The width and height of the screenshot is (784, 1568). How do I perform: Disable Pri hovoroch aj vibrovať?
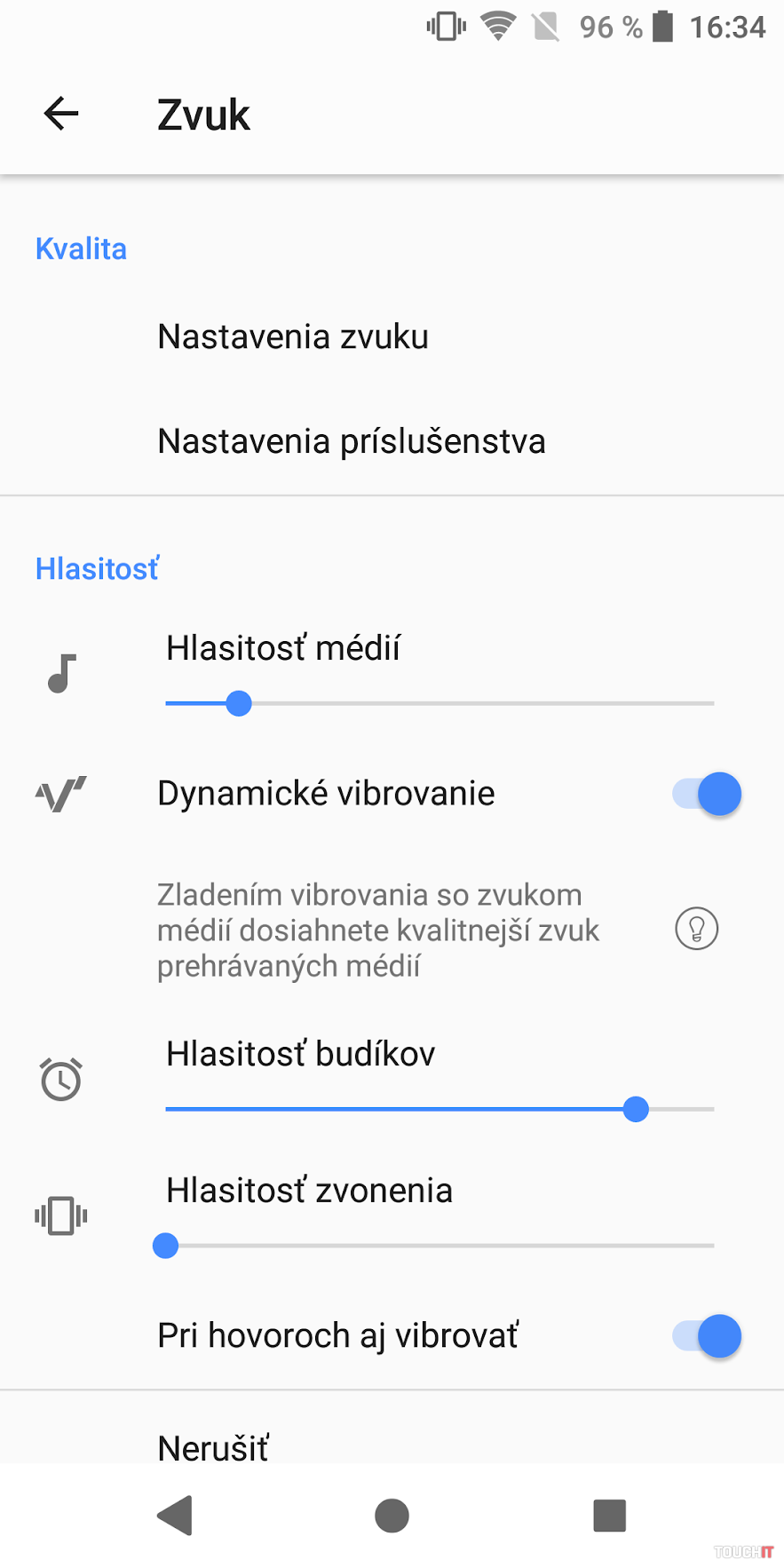click(707, 1336)
